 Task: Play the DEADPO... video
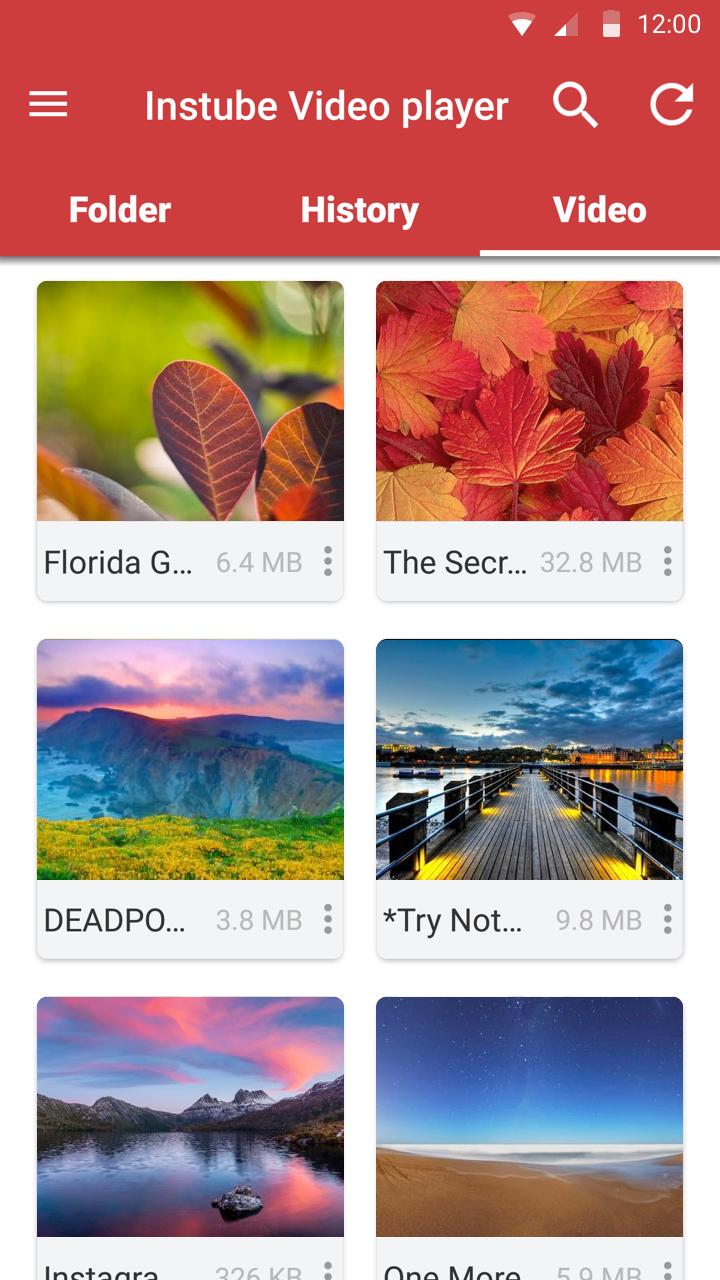point(190,759)
